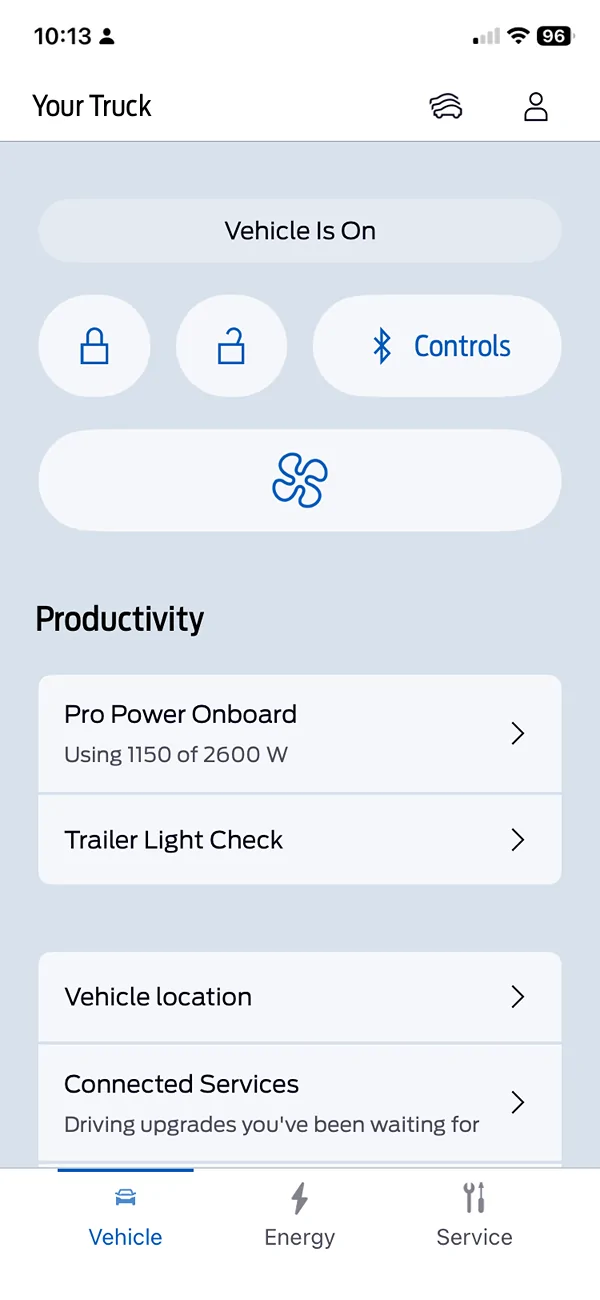The image size is (600, 1300).
Task: Tap the climate fan button
Action: click(x=300, y=480)
